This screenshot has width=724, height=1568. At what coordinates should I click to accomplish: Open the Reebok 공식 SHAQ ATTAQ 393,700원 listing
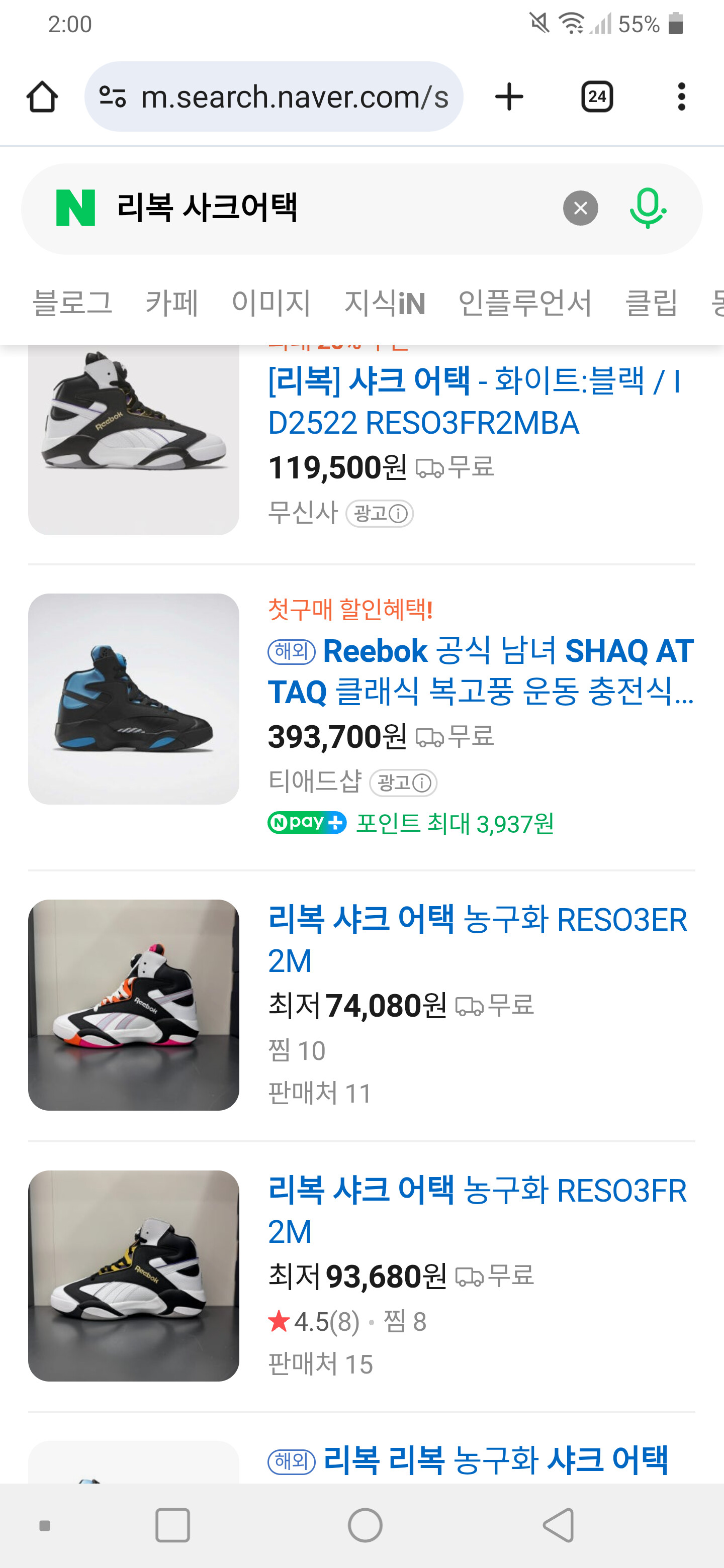480,671
